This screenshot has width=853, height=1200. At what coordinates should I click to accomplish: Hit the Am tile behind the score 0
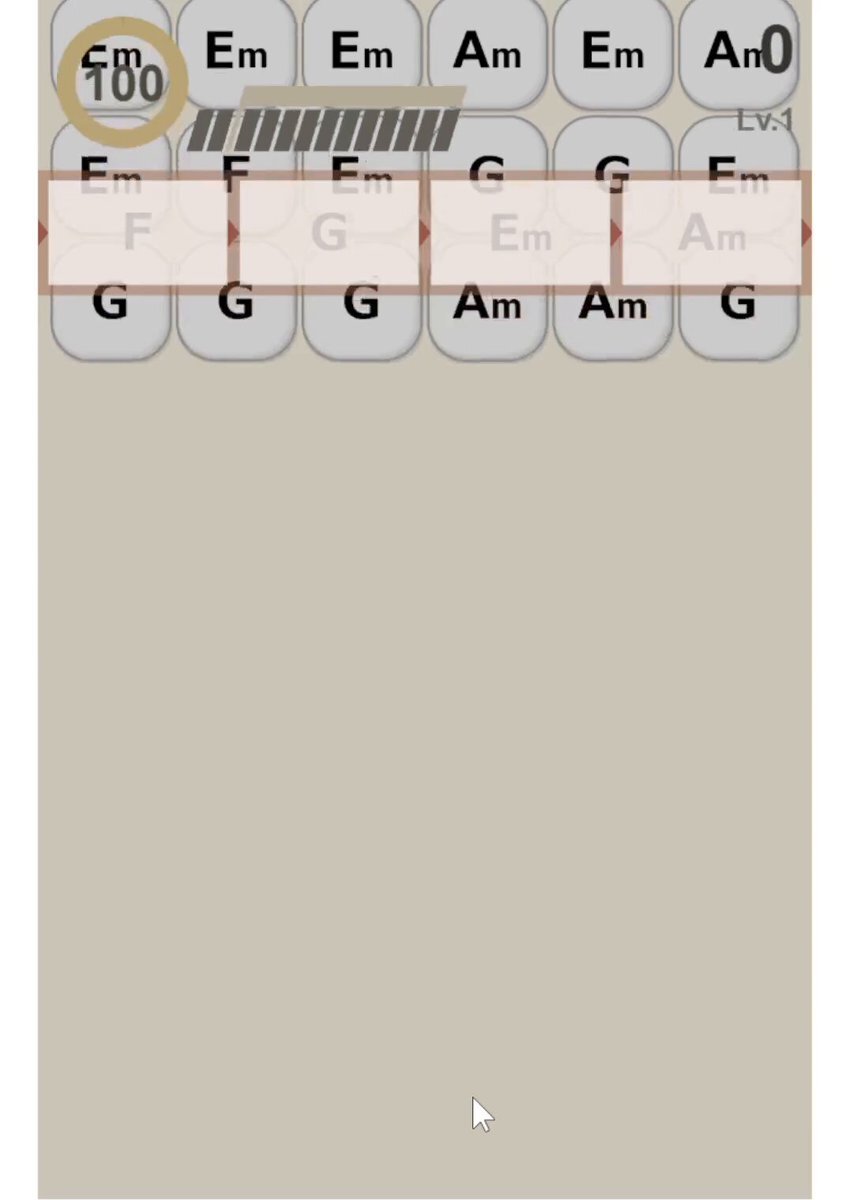[737, 52]
